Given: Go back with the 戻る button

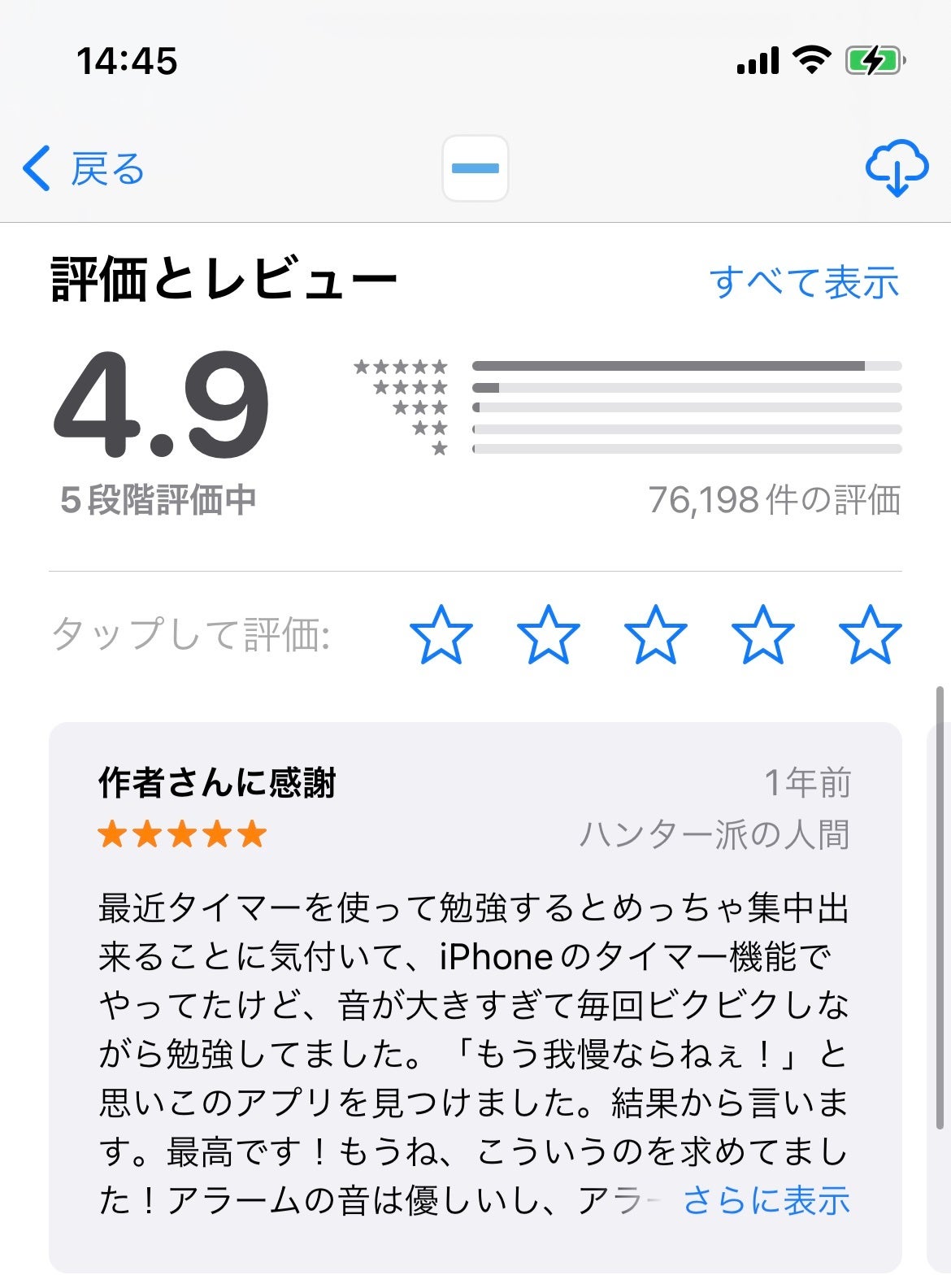Looking at the screenshot, I should (x=84, y=169).
